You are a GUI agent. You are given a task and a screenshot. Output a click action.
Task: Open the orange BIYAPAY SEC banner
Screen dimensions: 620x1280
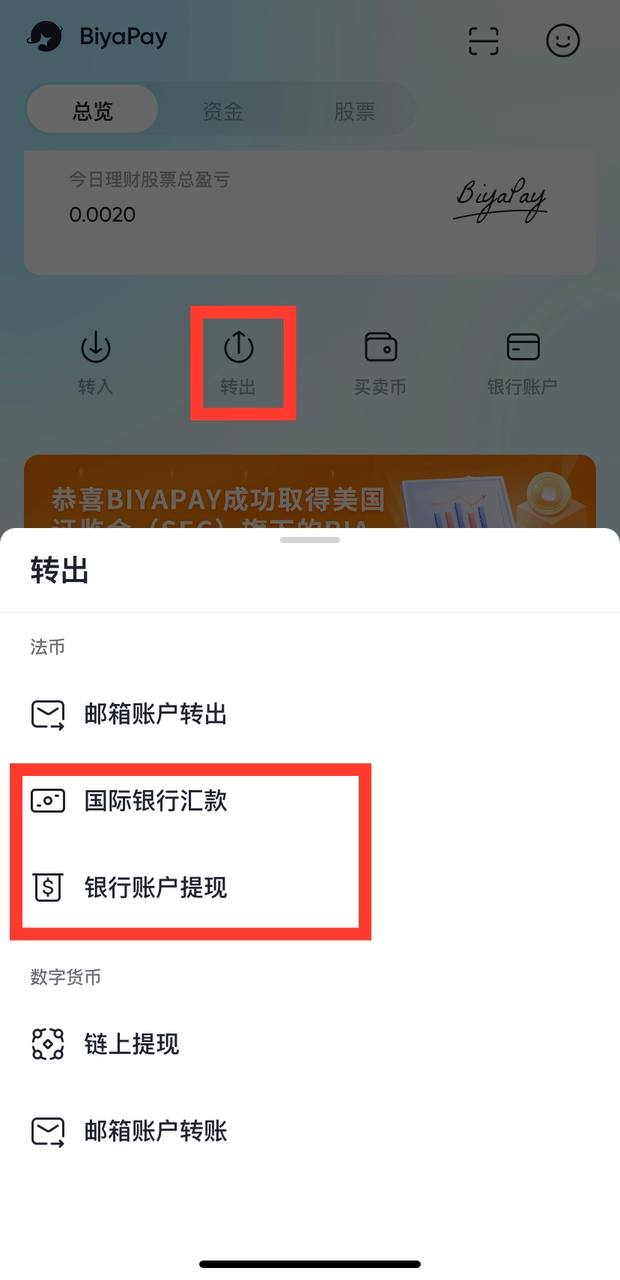coord(310,495)
